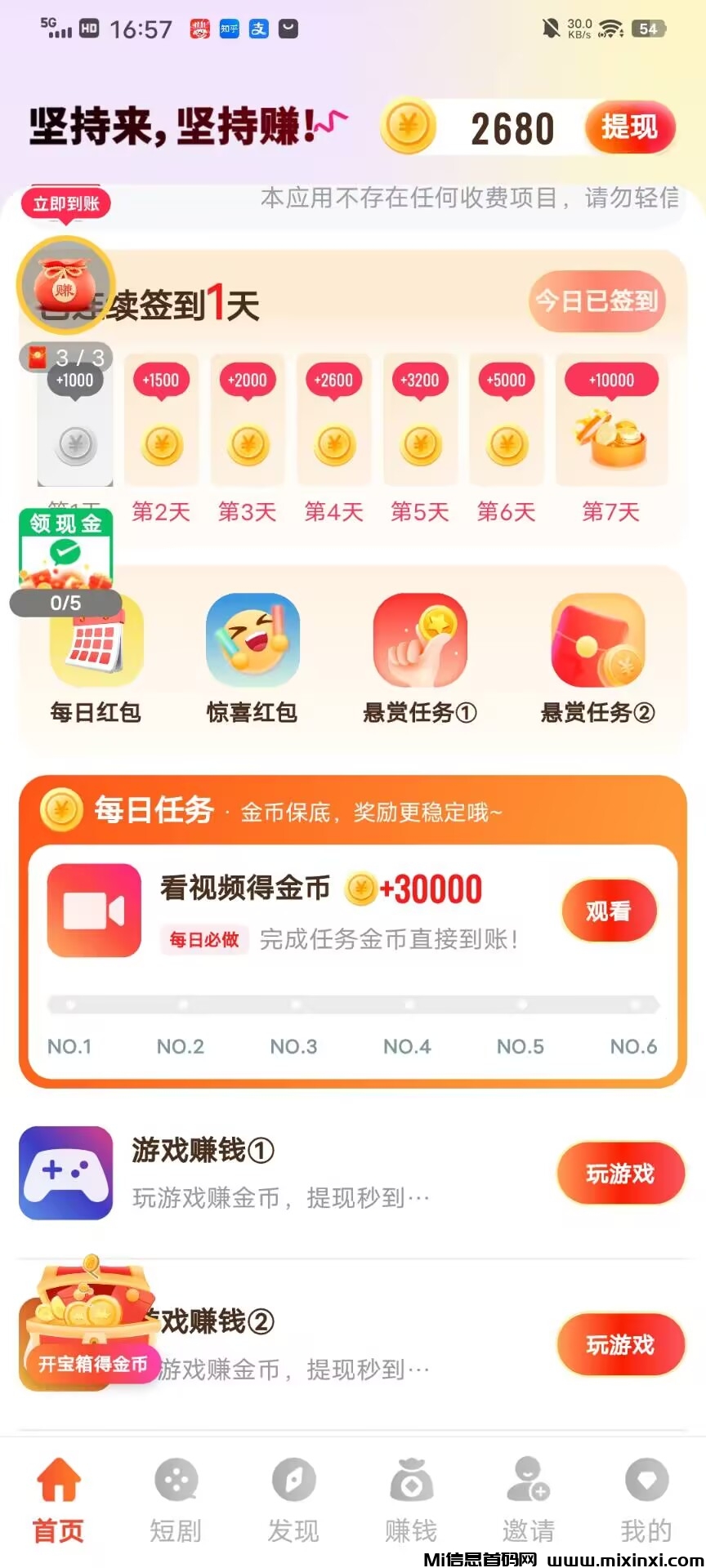Image resolution: width=706 pixels, height=1568 pixels.
Task: Tap the gold coin icon beside 2680 balance
Action: [408, 127]
